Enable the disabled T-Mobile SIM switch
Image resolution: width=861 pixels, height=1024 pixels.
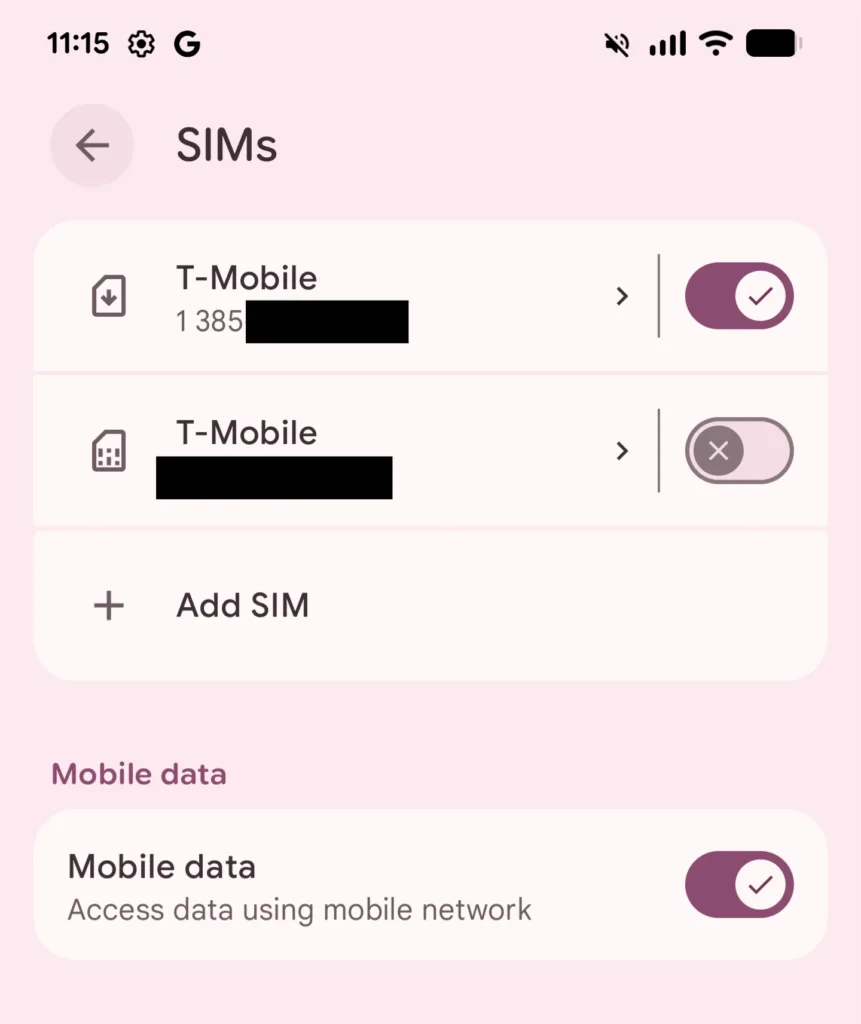pyautogui.click(x=738, y=451)
